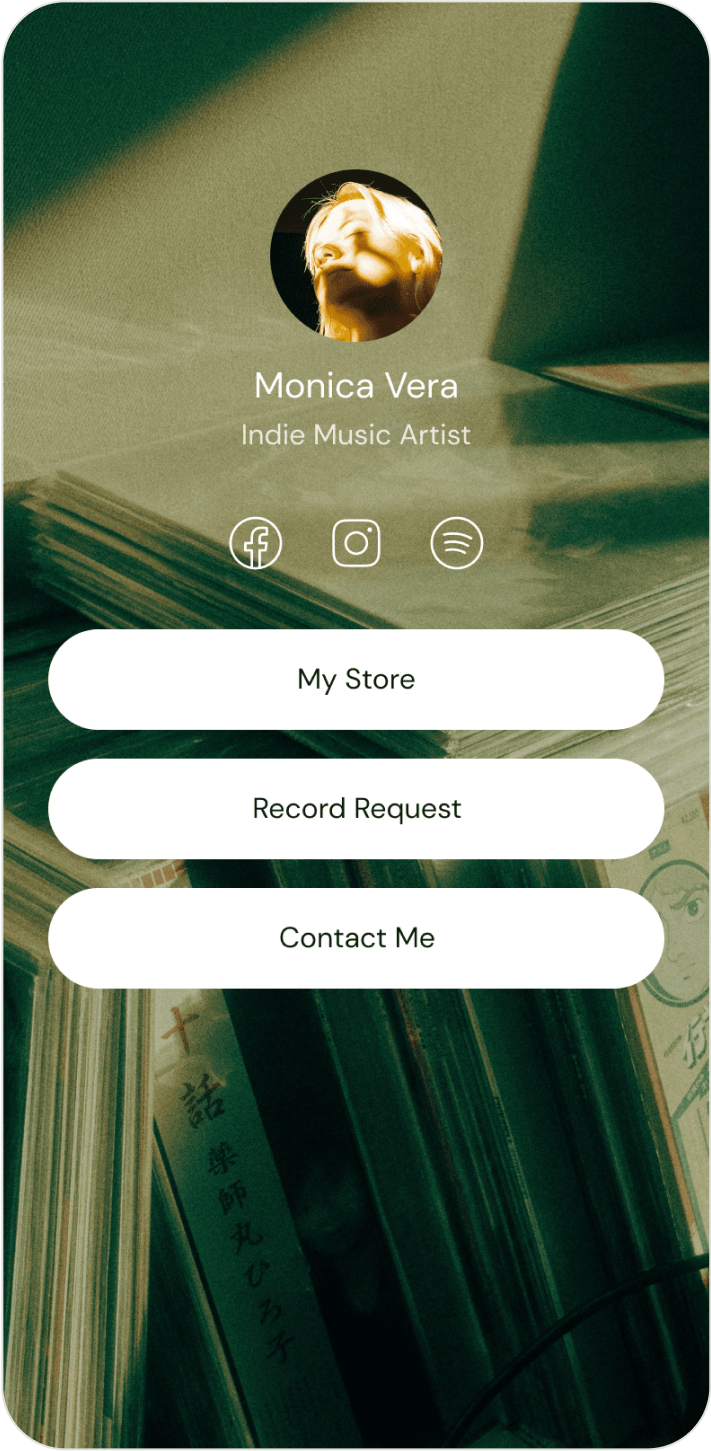Open the My Store button
711x1451 pixels.
click(356, 679)
